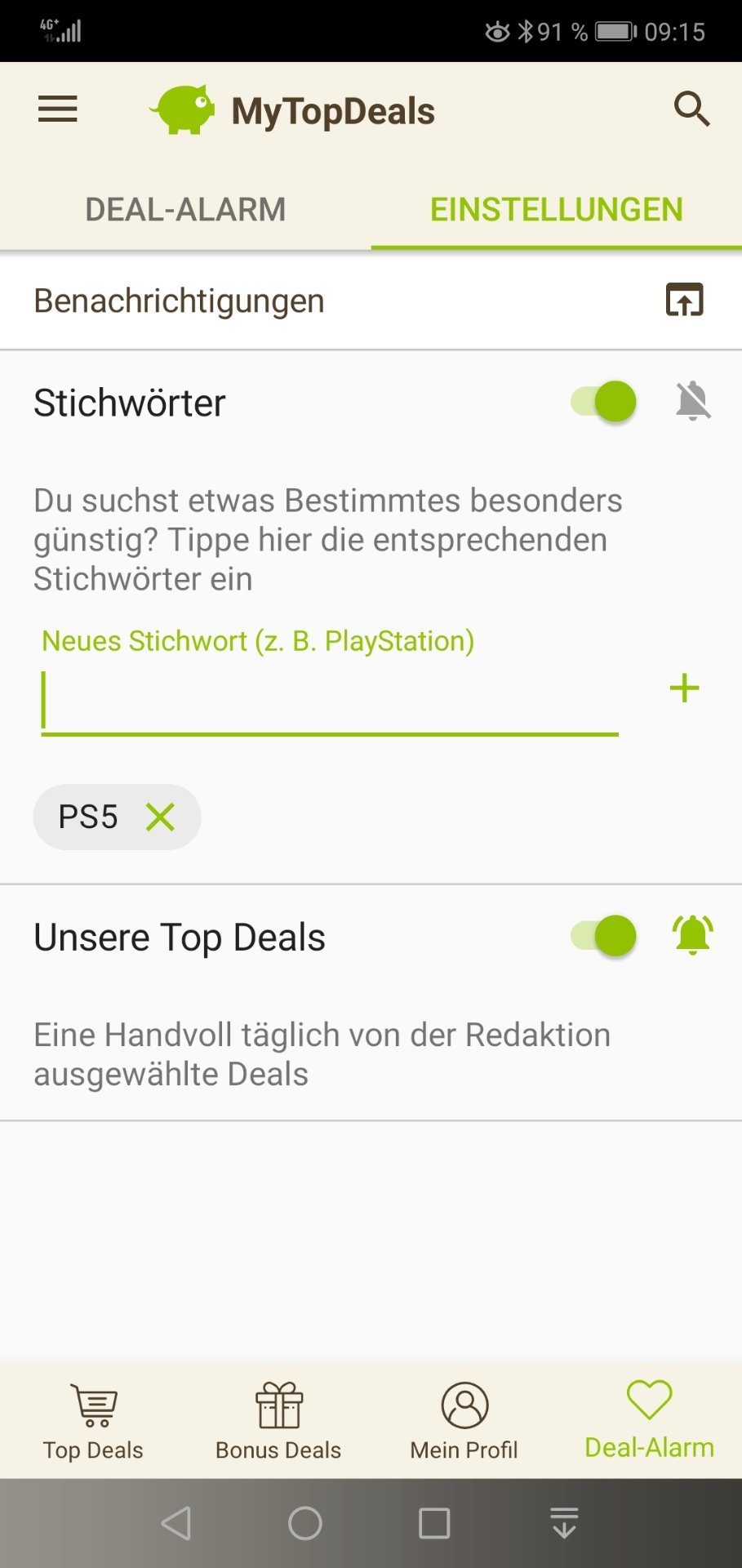The height and width of the screenshot is (1568, 742).
Task: Tap the system back button
Action: click(176, 1523)
